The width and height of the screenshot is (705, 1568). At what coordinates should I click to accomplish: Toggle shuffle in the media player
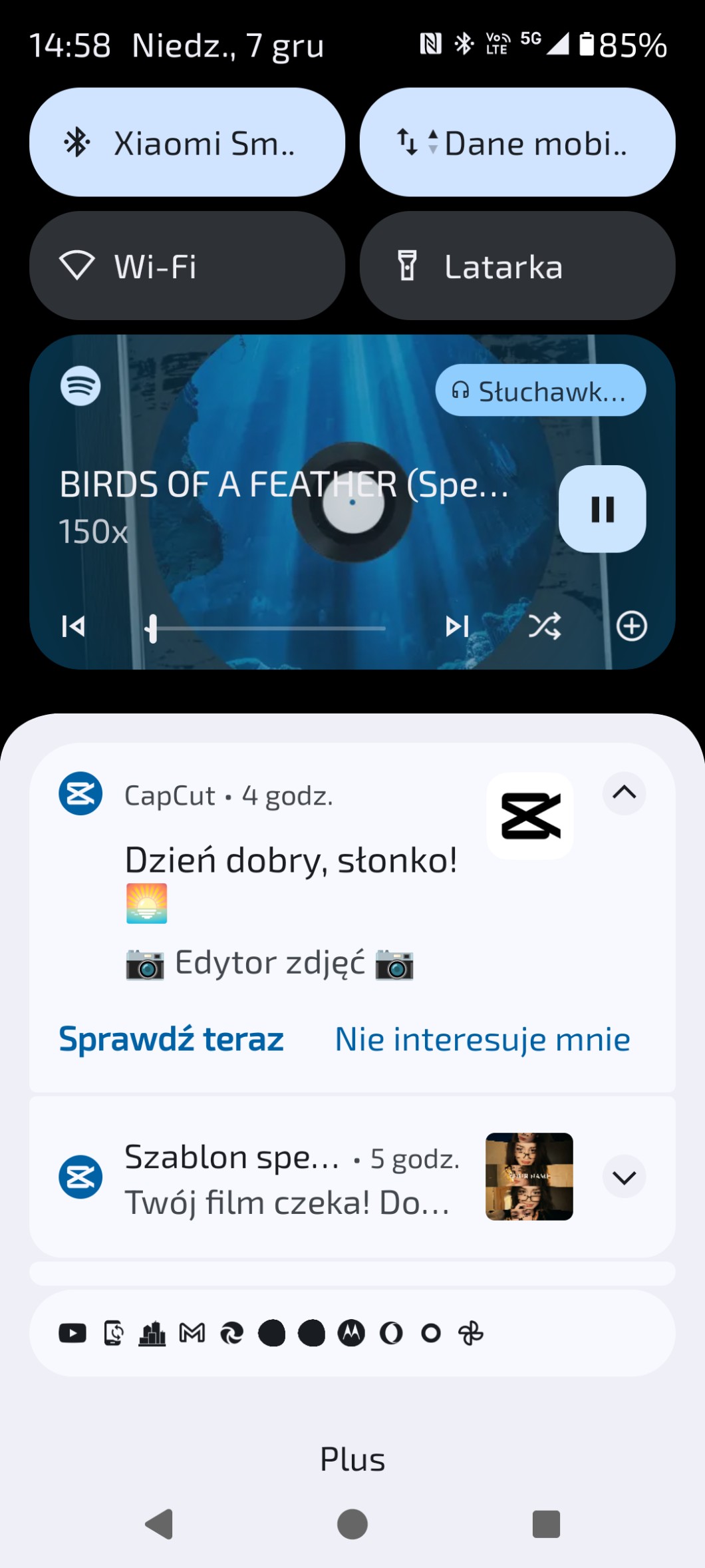545,626
